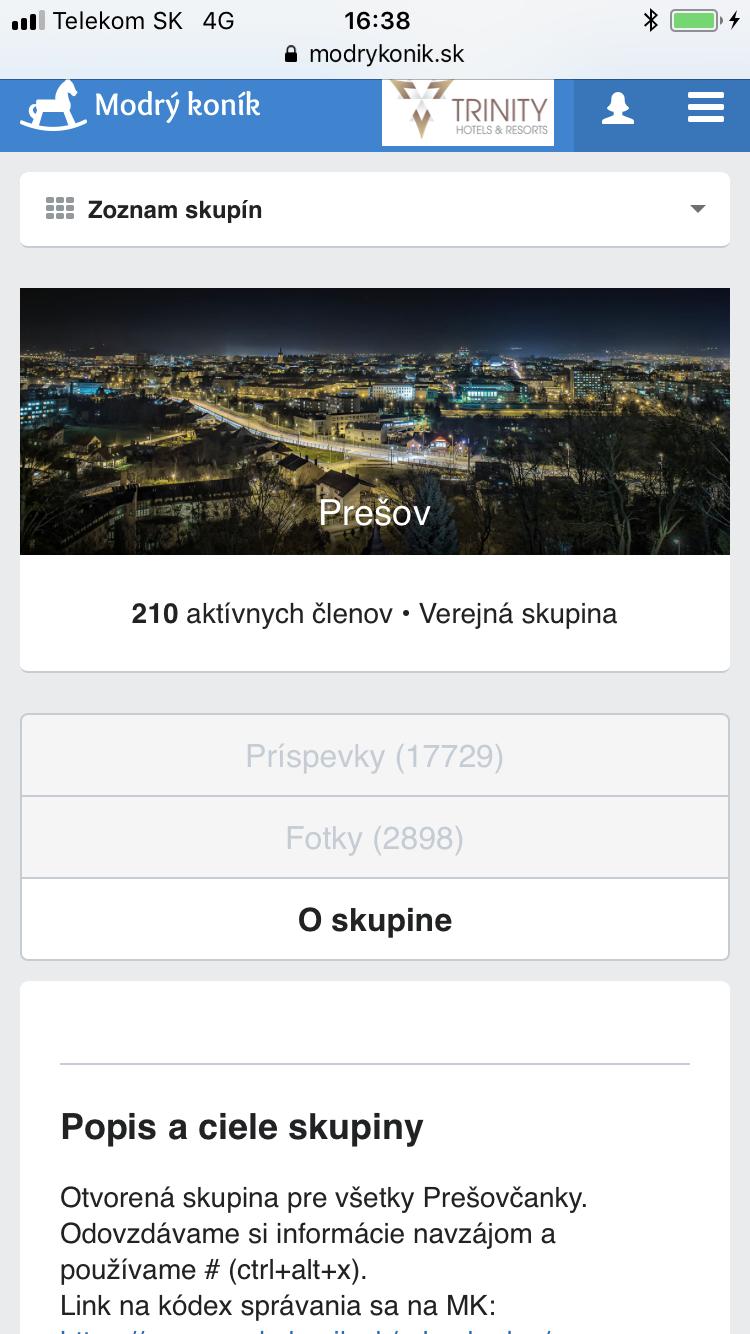Expand the Zoznam skupín dropdown

coord(374,210)
